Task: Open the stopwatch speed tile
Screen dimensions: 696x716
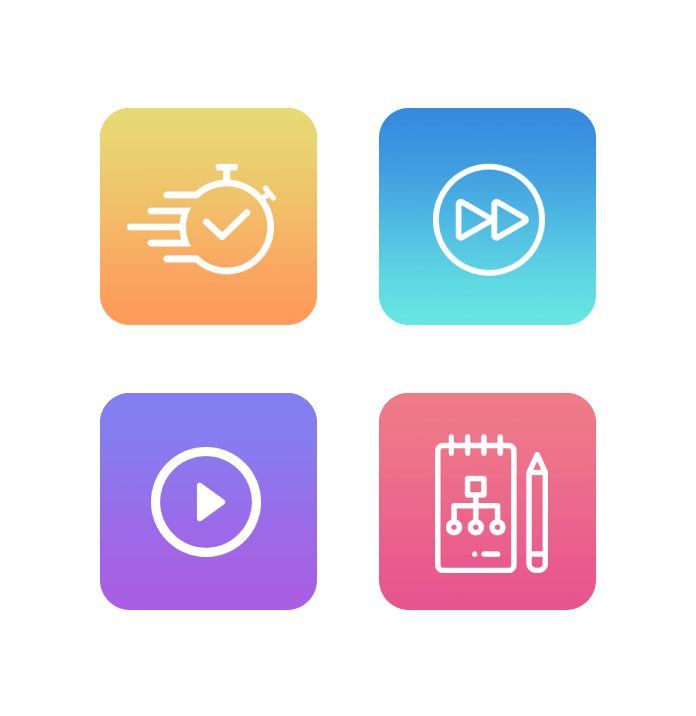Action: click(208, 216)
